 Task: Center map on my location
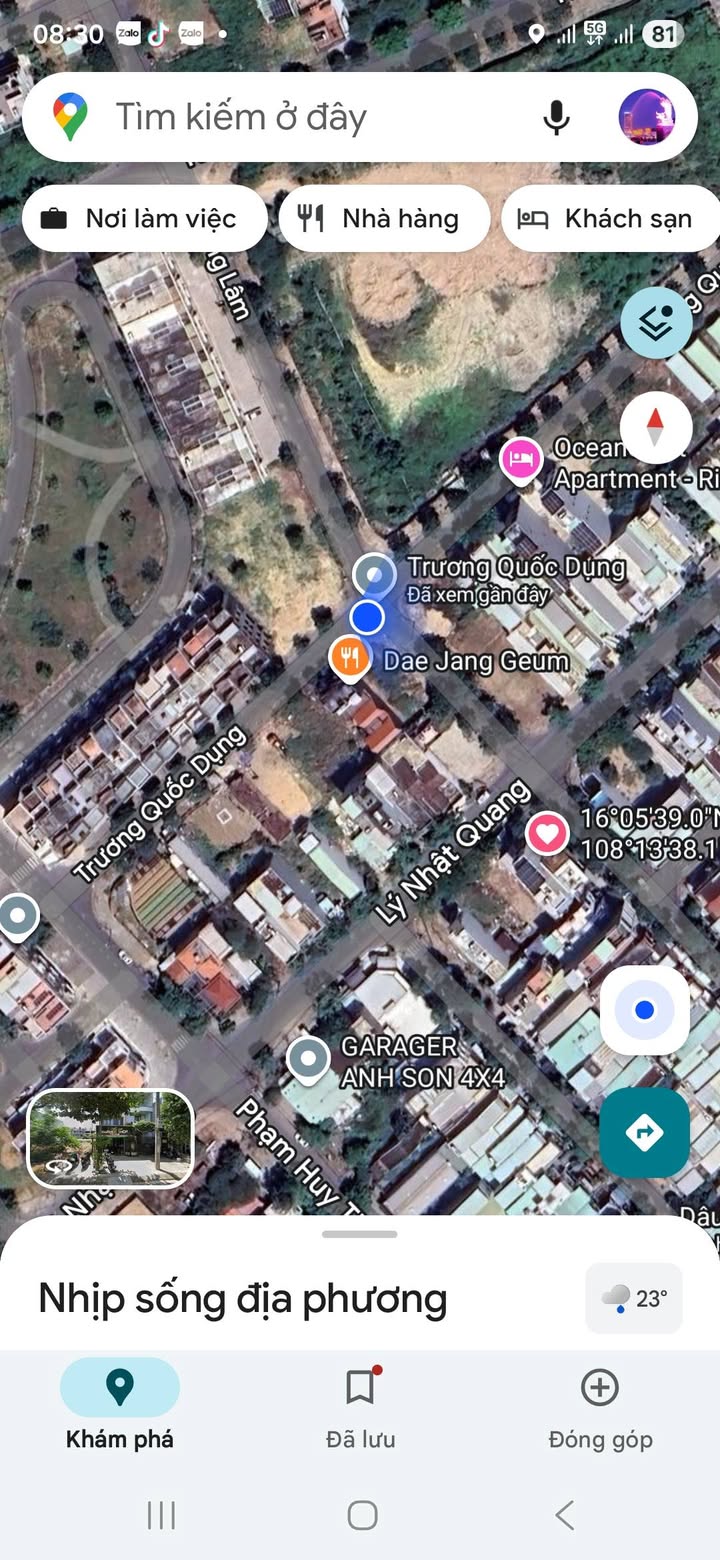(x=645, y=1010)
